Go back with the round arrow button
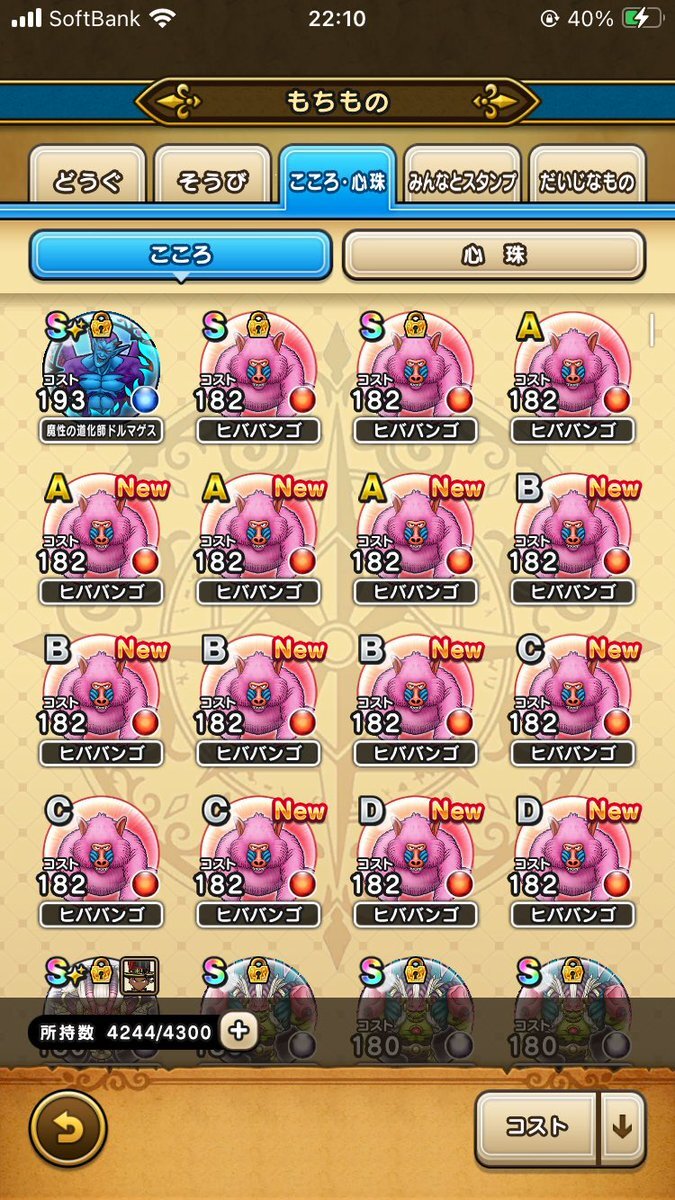The height and width of the screenshot is (1200, 675). click(x=68, y=1129)
